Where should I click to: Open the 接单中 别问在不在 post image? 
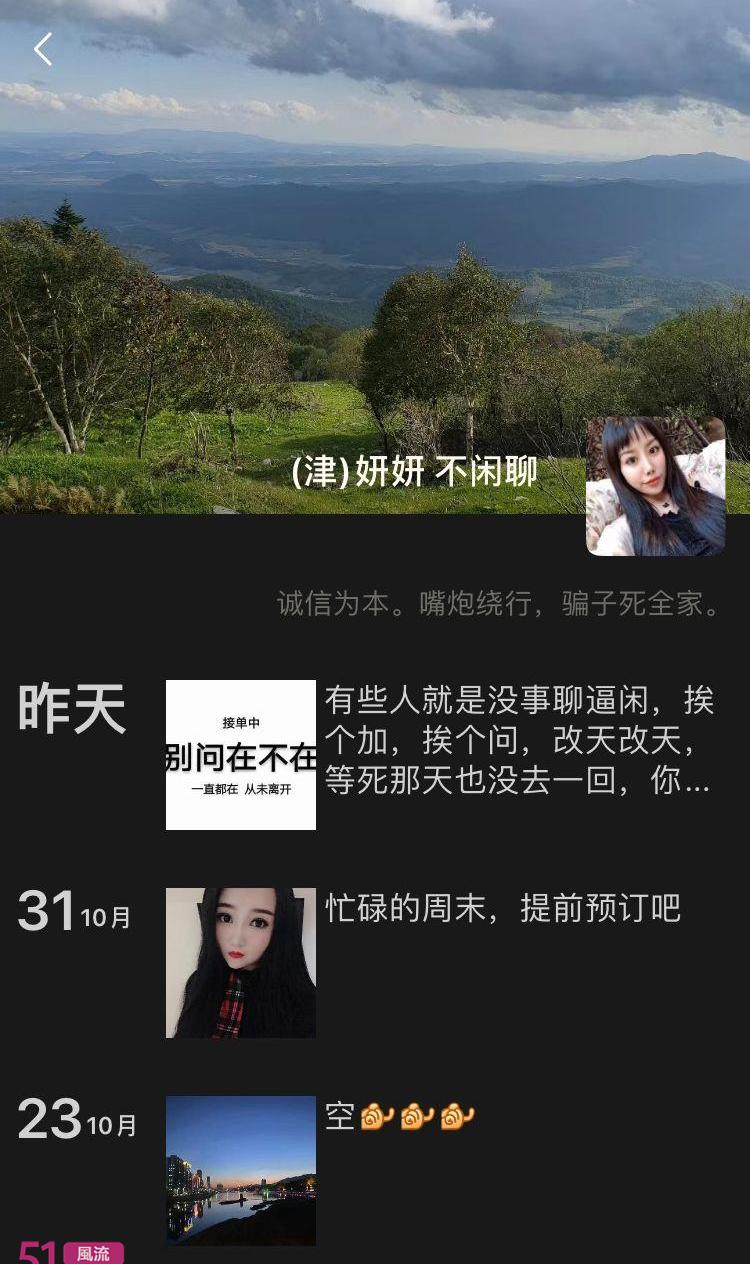coord(240,755)
